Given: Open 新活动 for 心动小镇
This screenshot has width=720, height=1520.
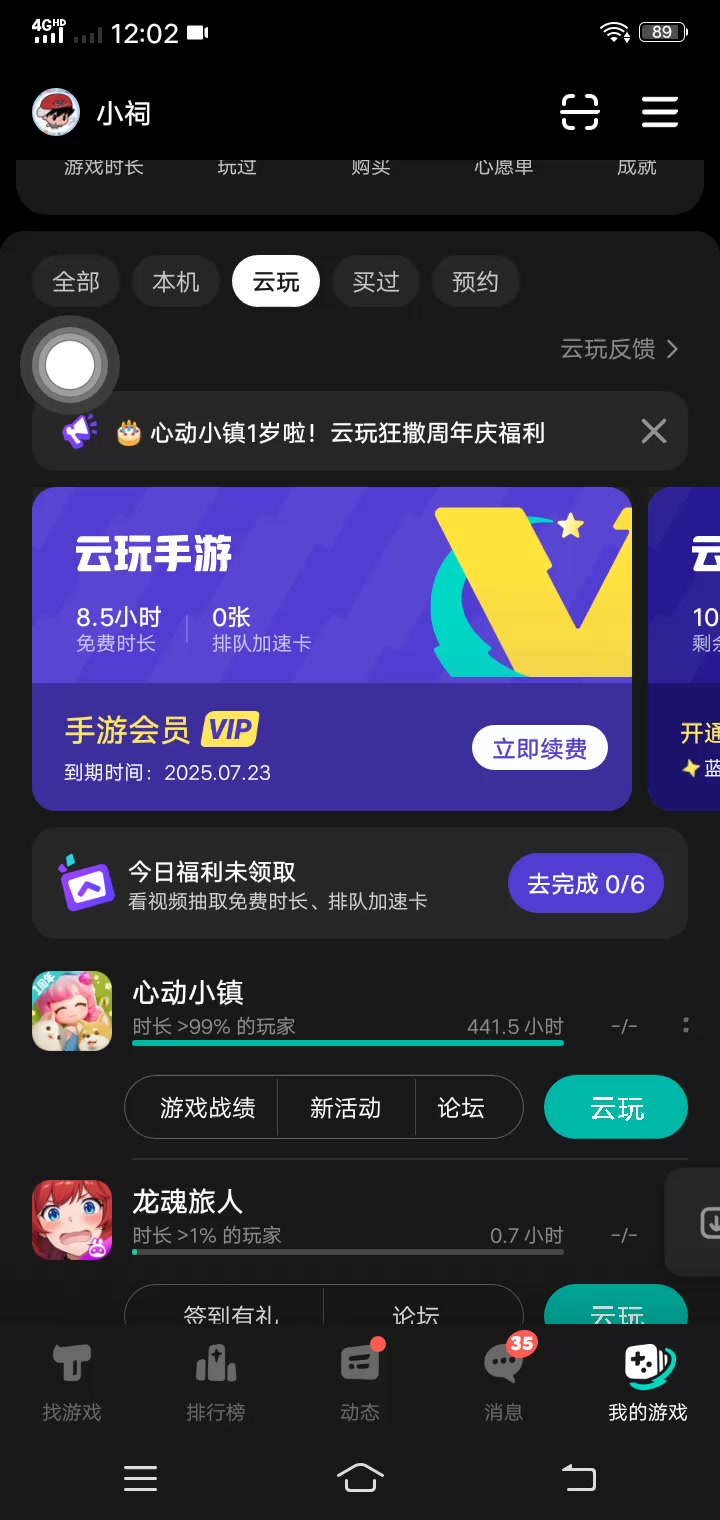Looking at the screenshot, I should click(346, 1107).
